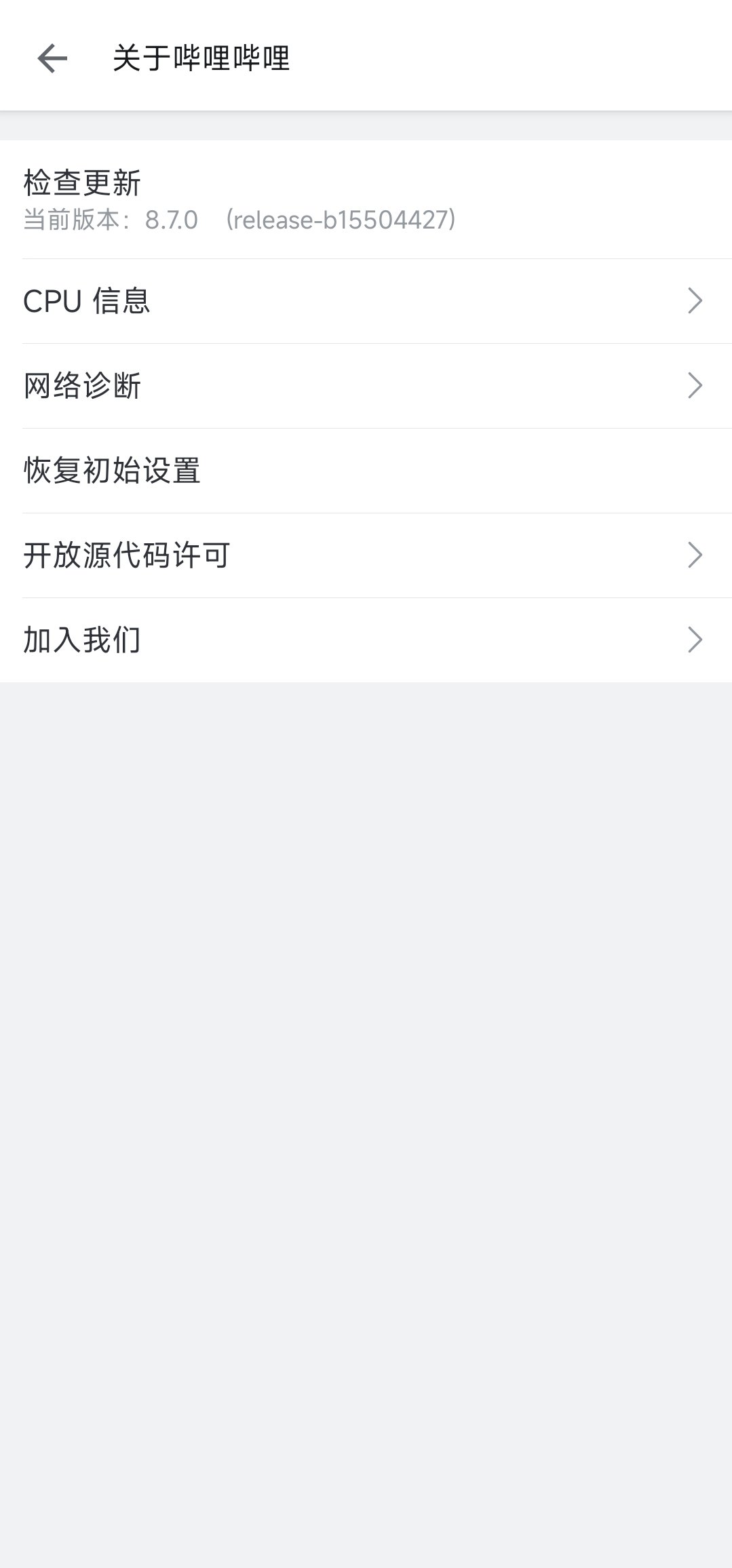The image size is (732, 1568).
Task: Open the 加入我们 row
Action: pos(366,640)
